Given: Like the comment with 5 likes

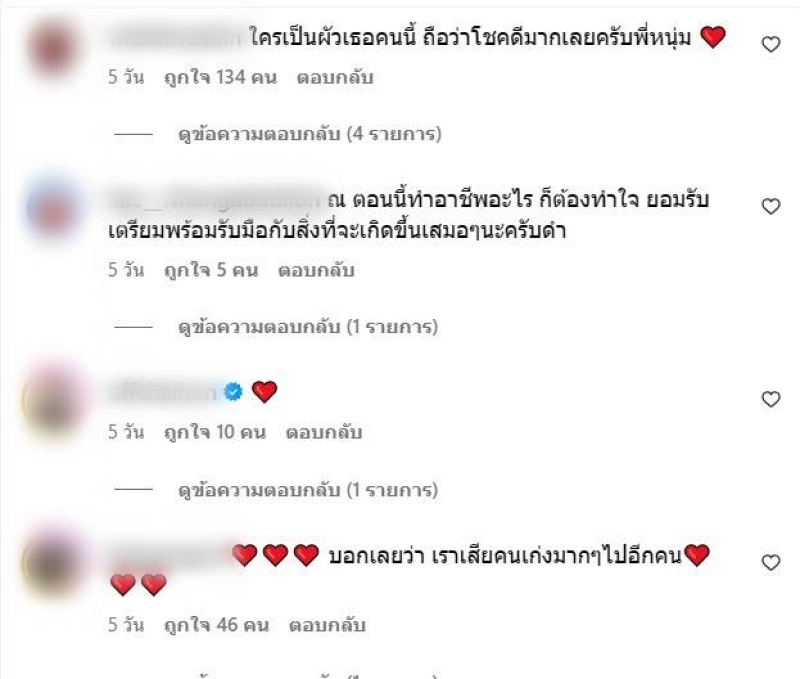Looking at the screenshot, I should (x=770, y=206).
